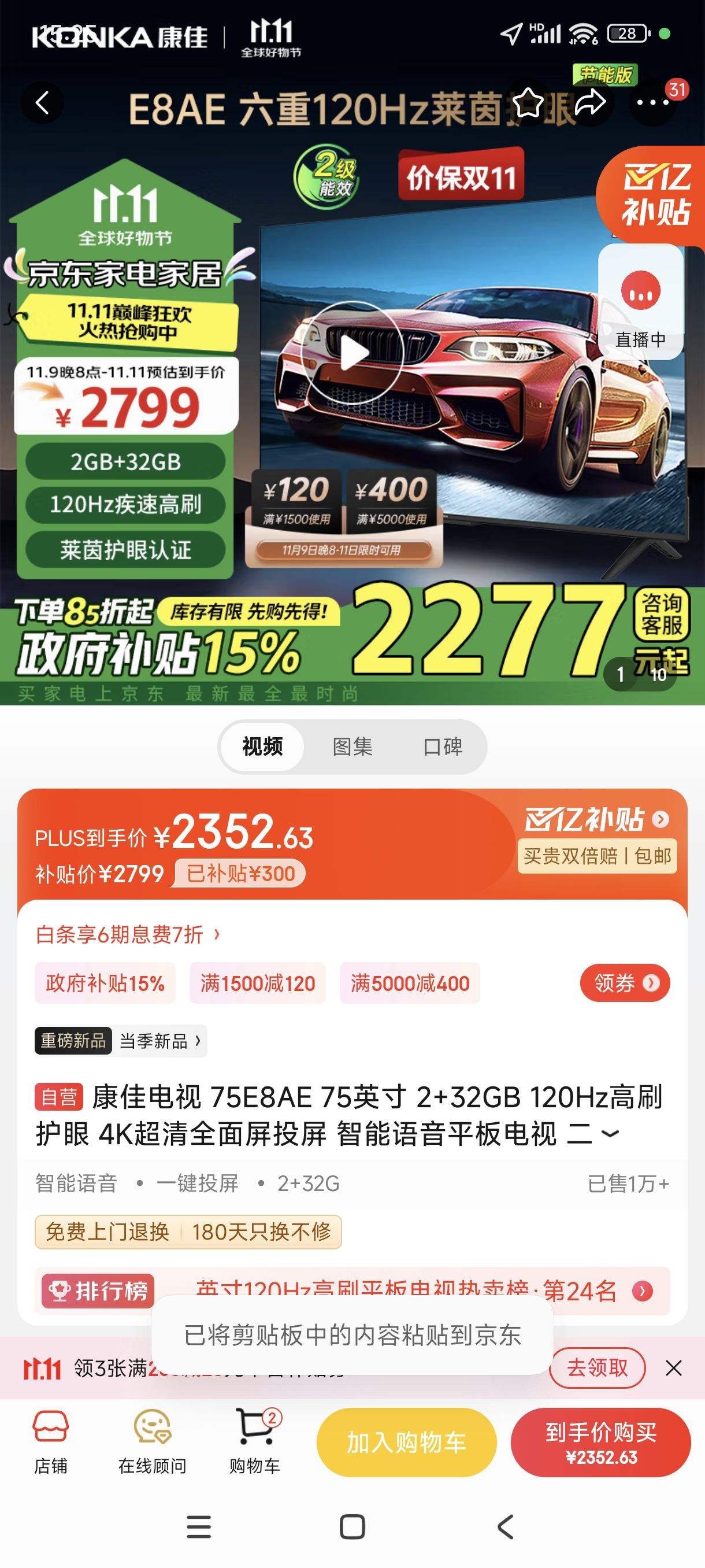Image resolution: width=705 pixels, height=1568 pixels.
Task: Switch to the 口碑 tab
Action: click(x=443, y=746)
